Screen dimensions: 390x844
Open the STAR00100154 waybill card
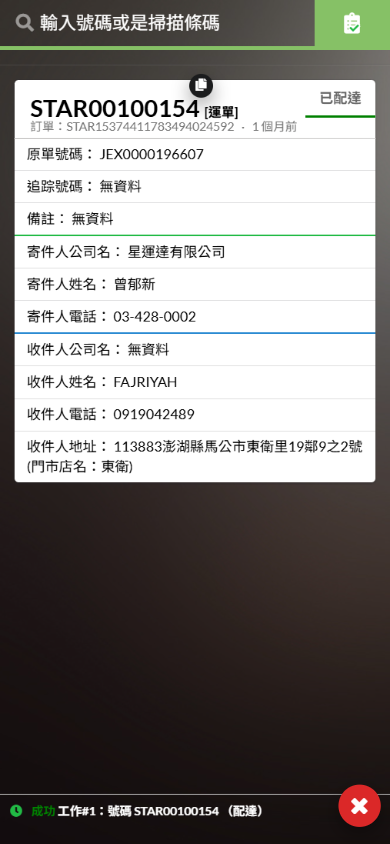pyautogui.click(x=195, y=281)
